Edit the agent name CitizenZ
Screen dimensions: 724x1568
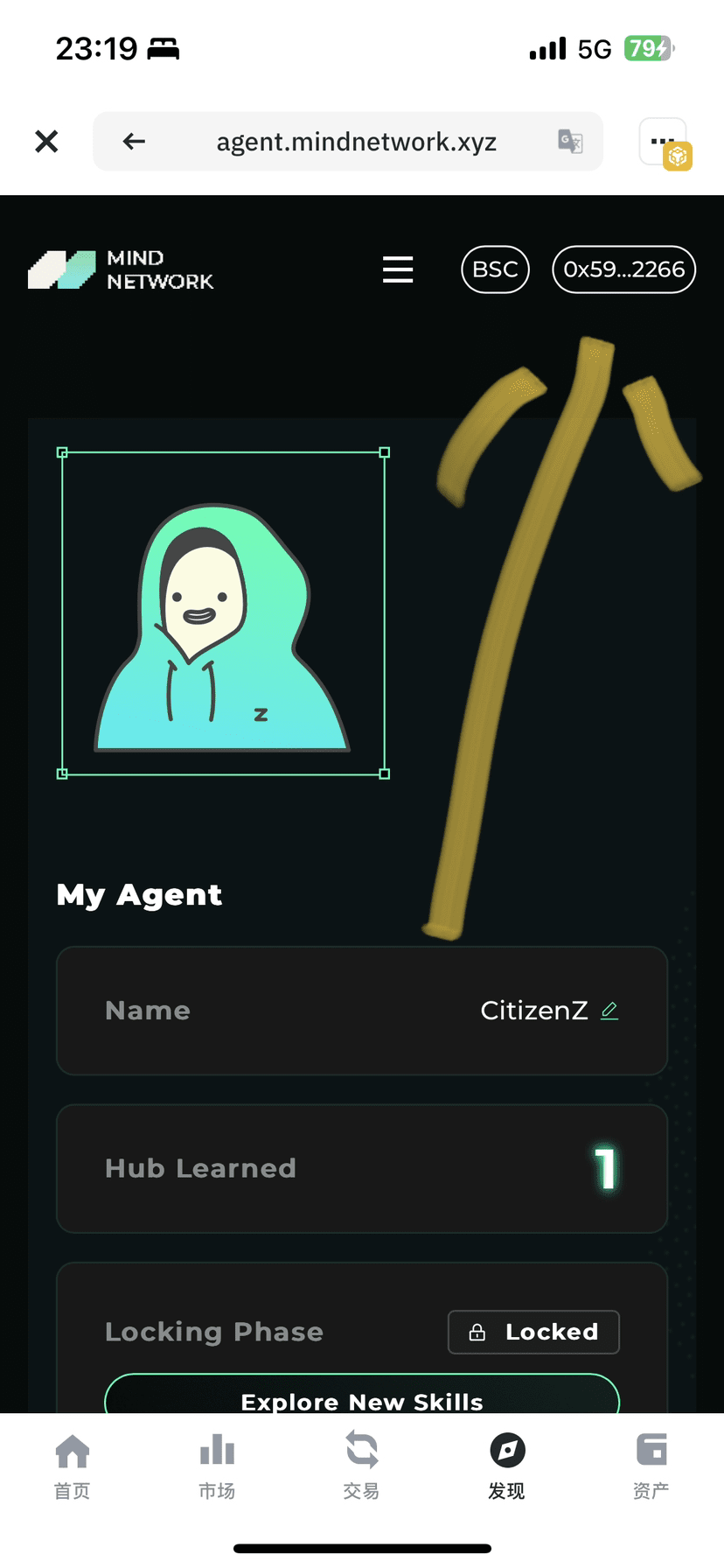(609, 1011)
